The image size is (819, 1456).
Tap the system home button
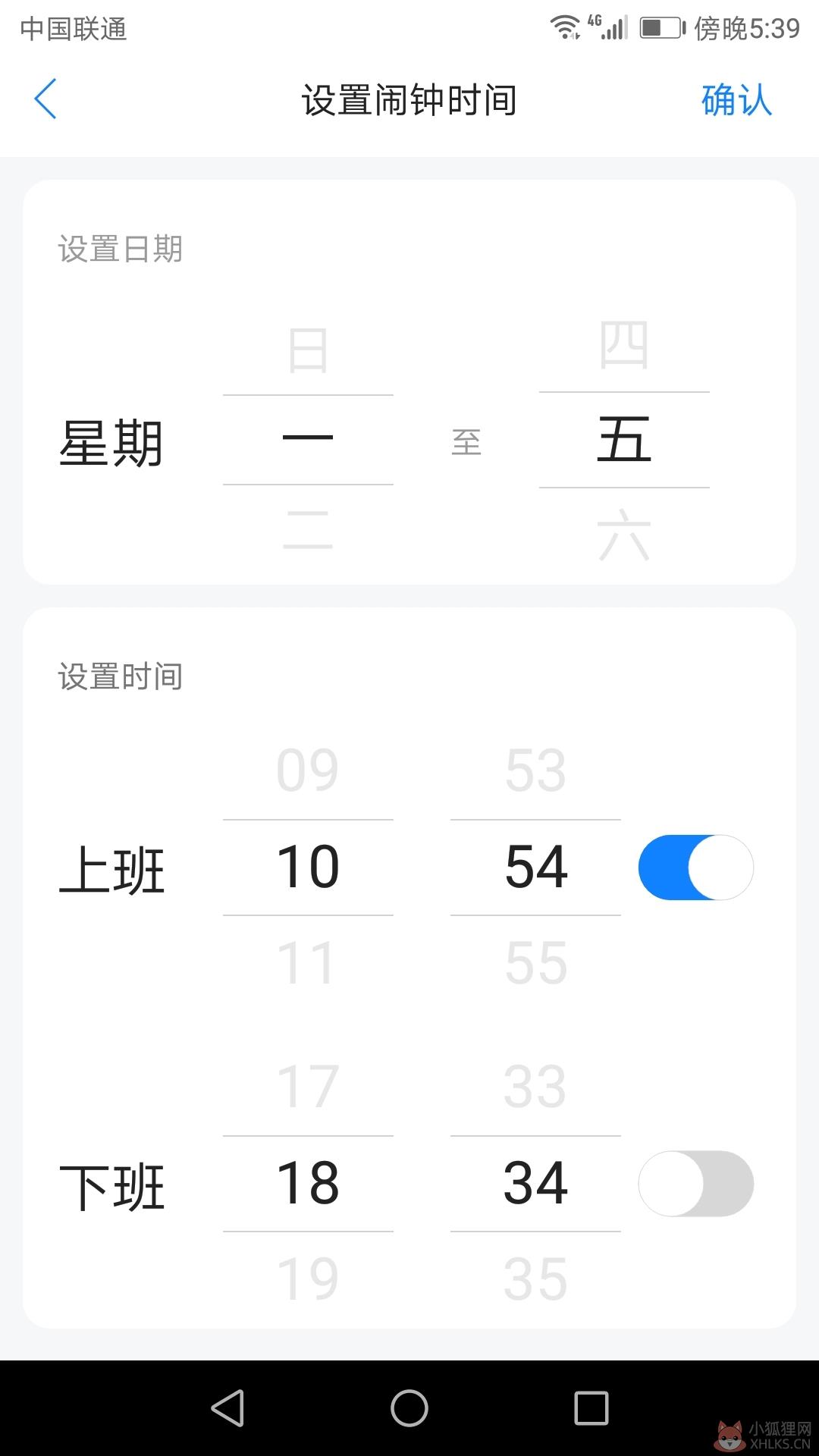pyautogui.click(x=409, y=1408)
